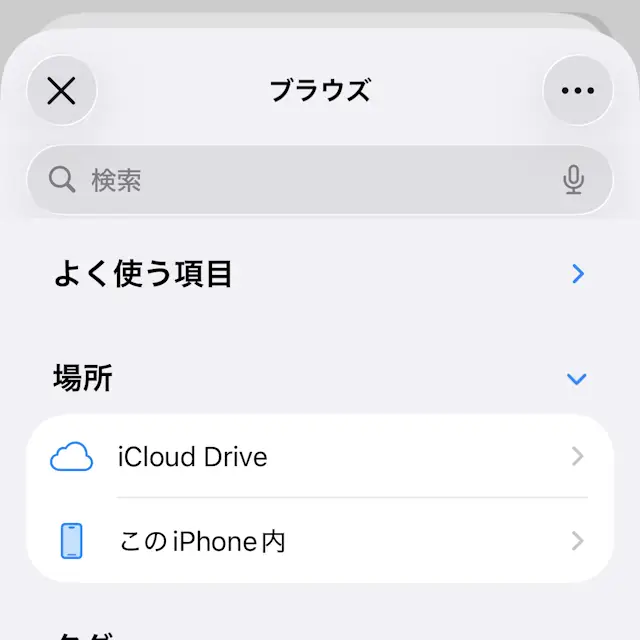Collapse the 場所 section
Viewport: 640px width, 640px height.
click(x=576, y=379)
